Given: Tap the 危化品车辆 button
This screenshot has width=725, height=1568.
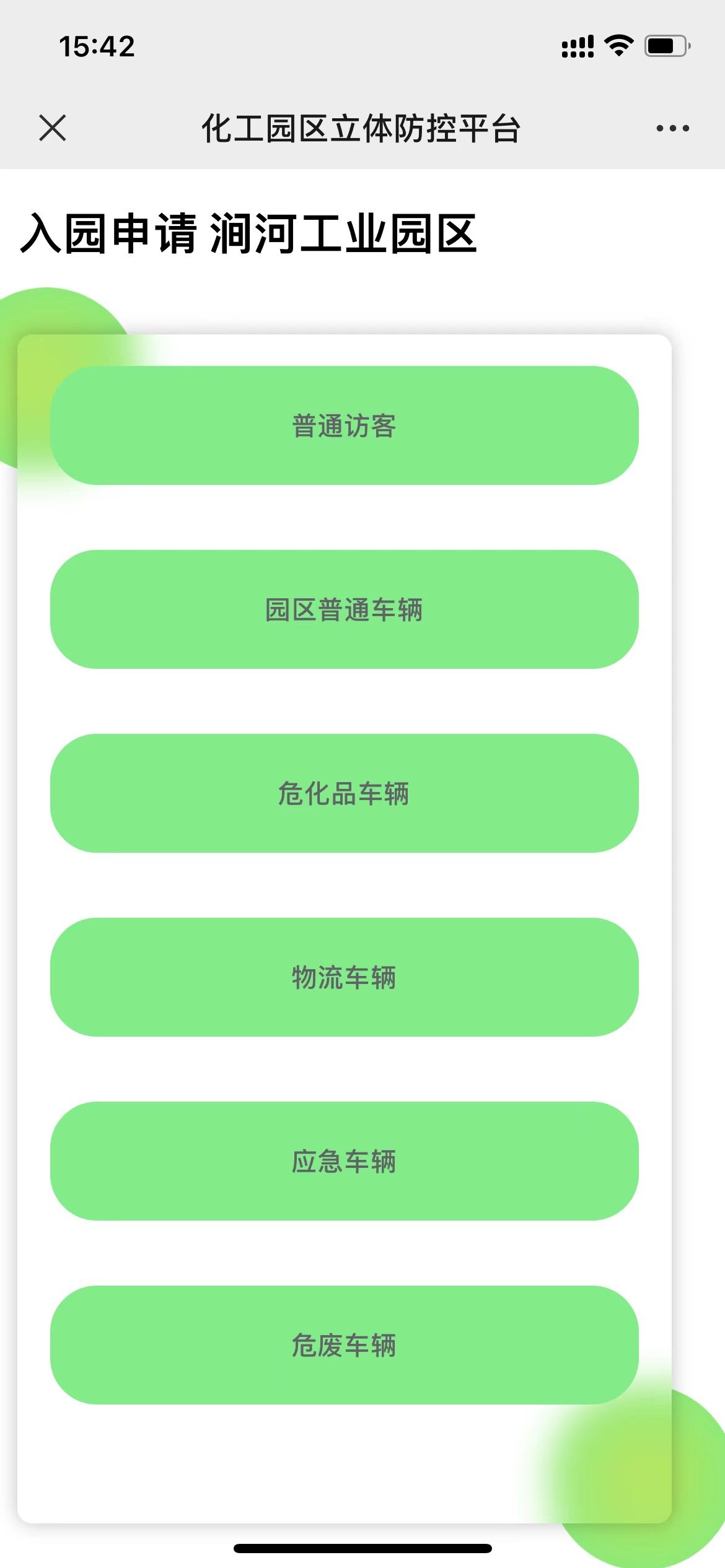Looking at the screenshot, I should [x=344, y=793].
